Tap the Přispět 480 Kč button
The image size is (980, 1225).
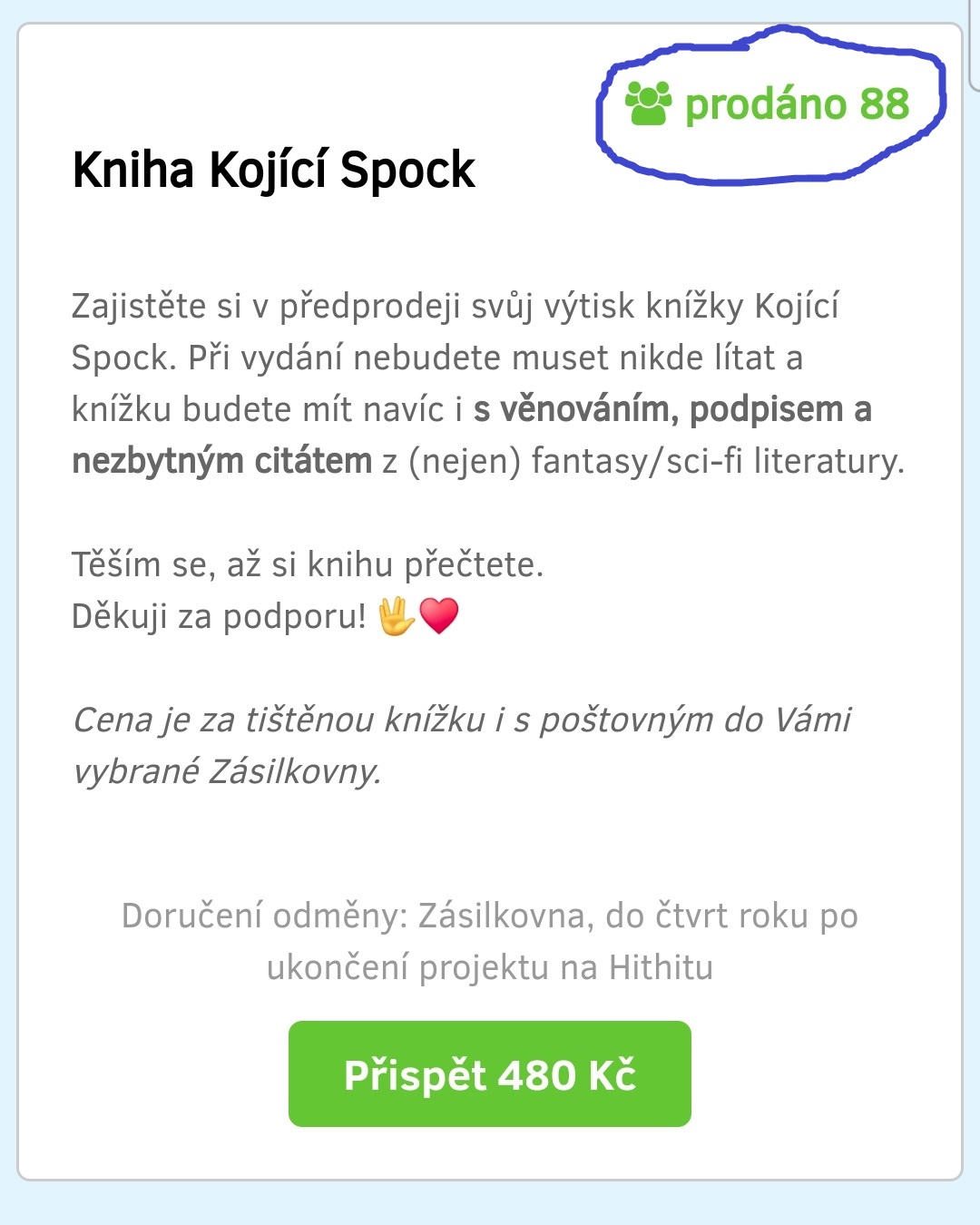(x=489, y=1073)
